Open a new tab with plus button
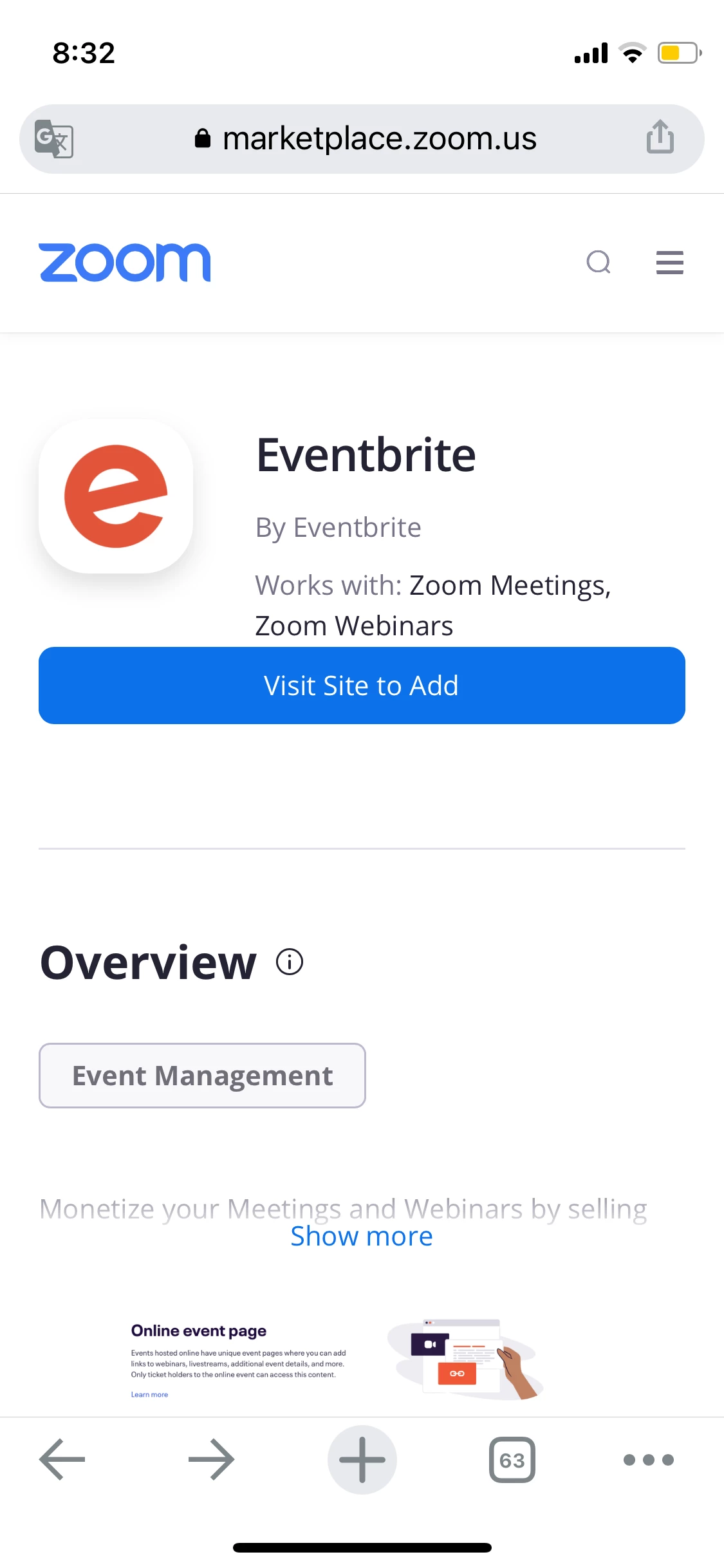This screenshot has height=1568, width=724. click(362, 1459)
